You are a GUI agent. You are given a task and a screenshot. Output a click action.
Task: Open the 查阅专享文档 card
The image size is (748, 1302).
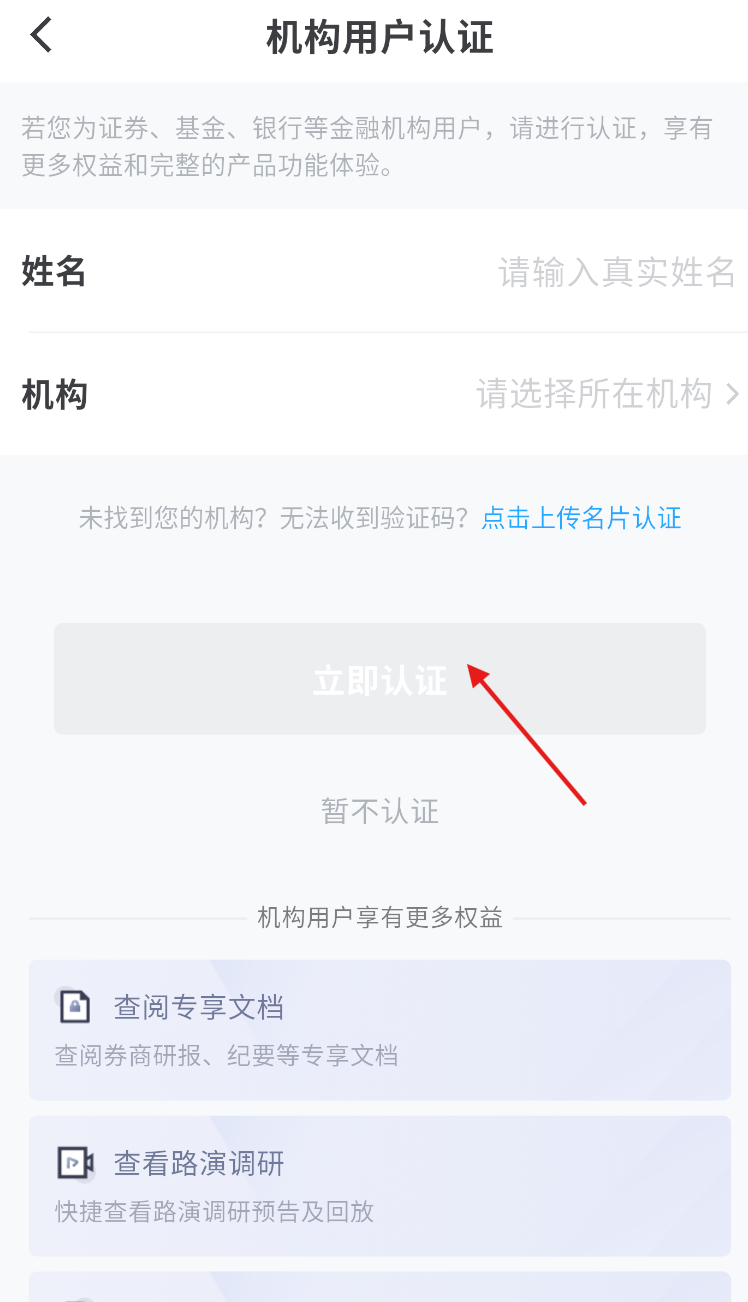click(x=379, y=1029)
